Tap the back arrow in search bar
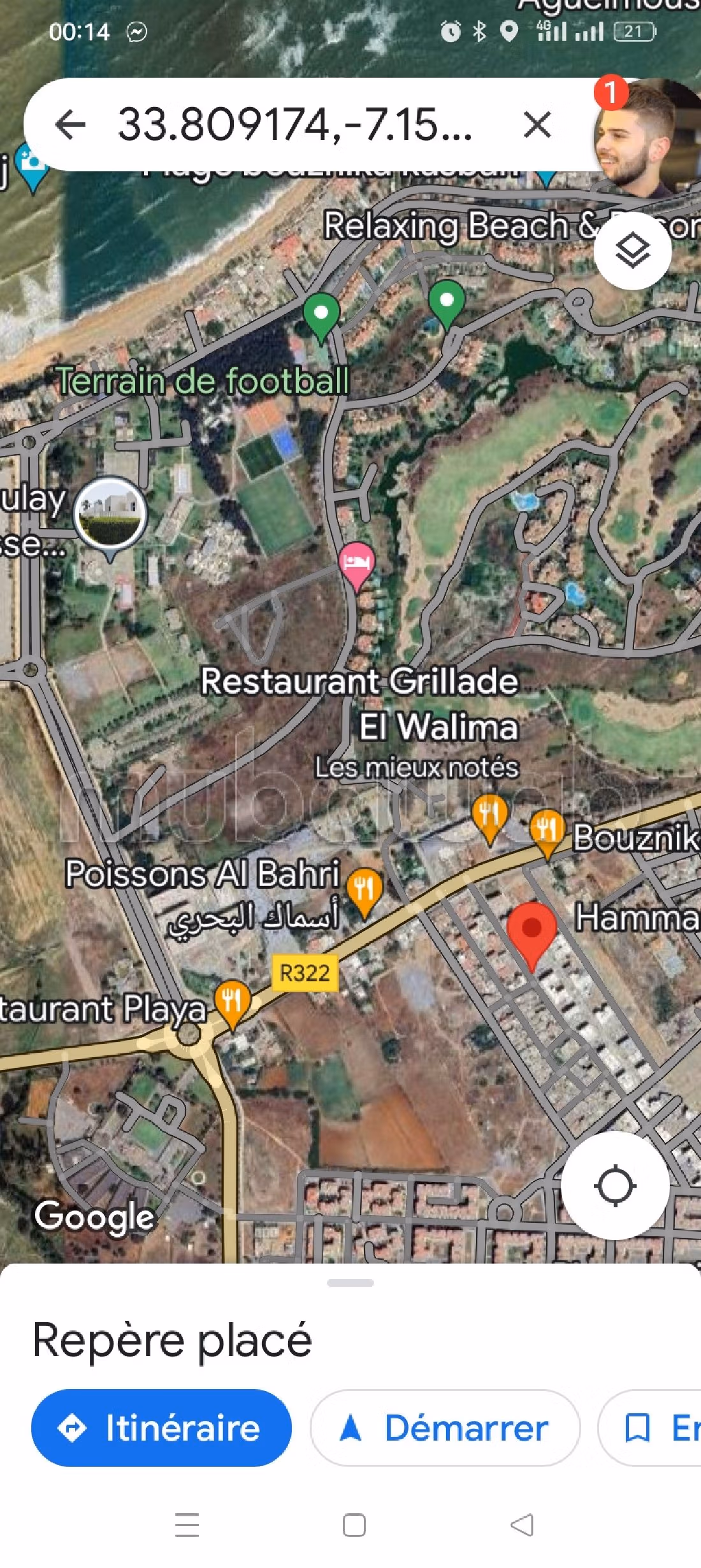The height and width of the screenshot is (1568, 701). [70, 124]
